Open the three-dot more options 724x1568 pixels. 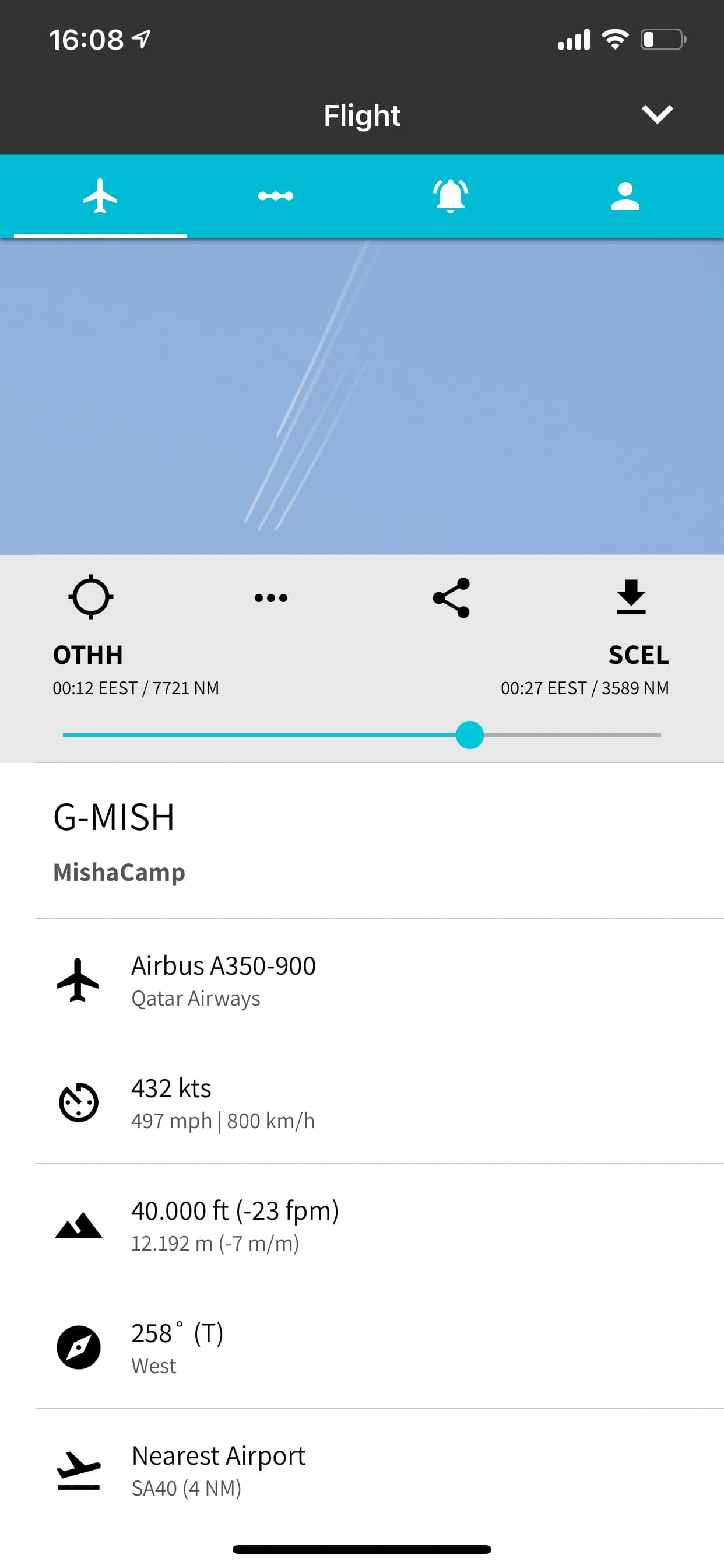270,598
